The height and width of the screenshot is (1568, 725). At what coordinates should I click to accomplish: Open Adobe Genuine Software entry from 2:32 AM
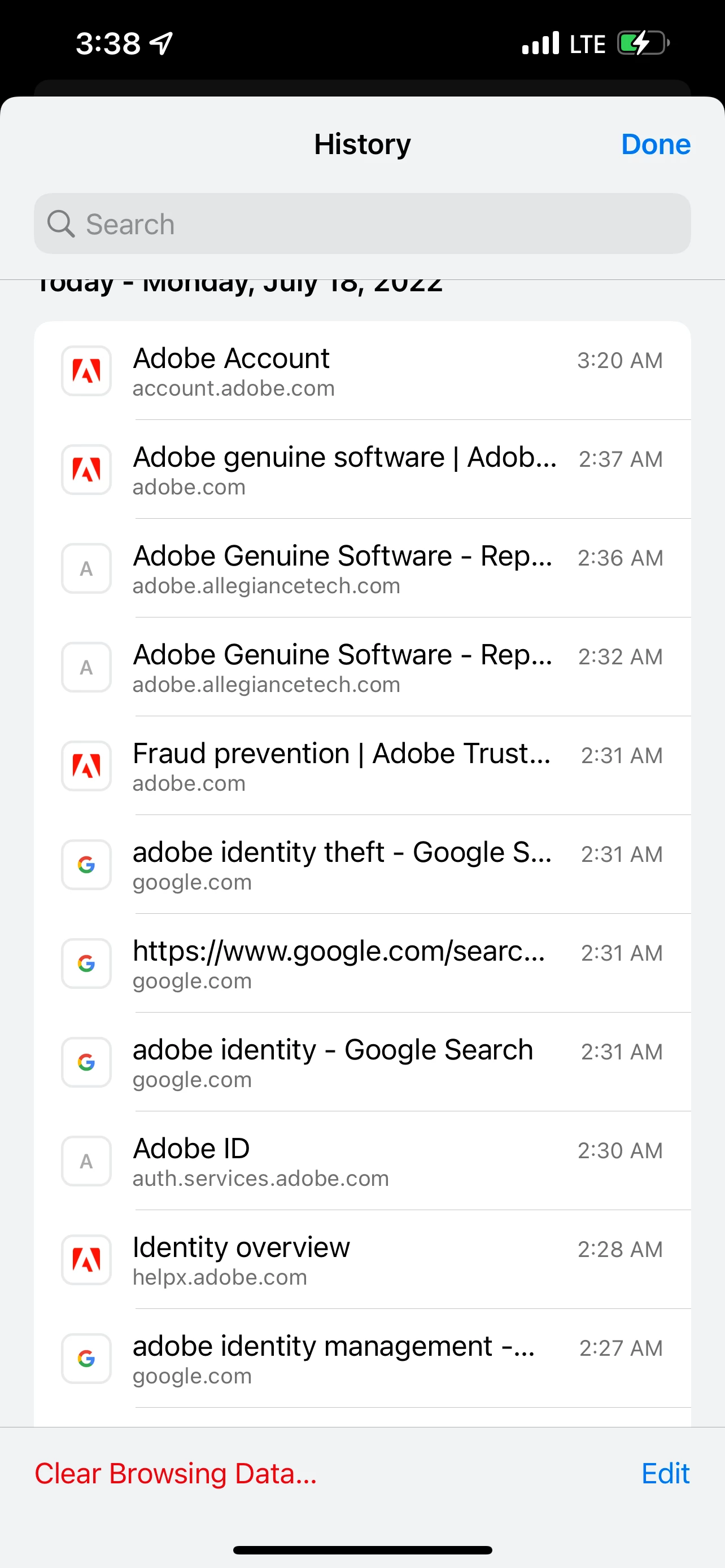362,667
